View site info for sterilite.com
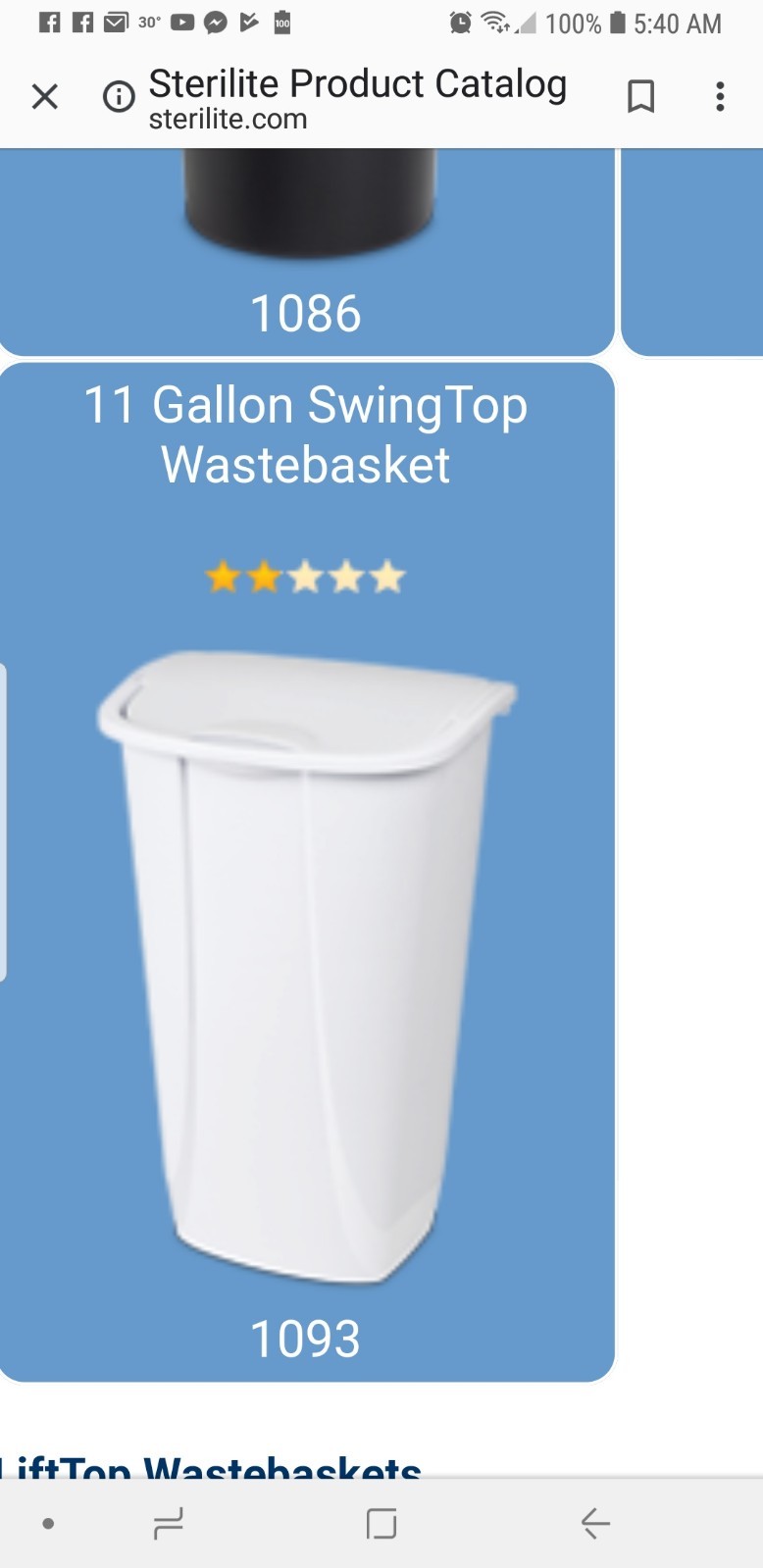The height and width of the screenshot is (1568, 763). click(119, 96)
